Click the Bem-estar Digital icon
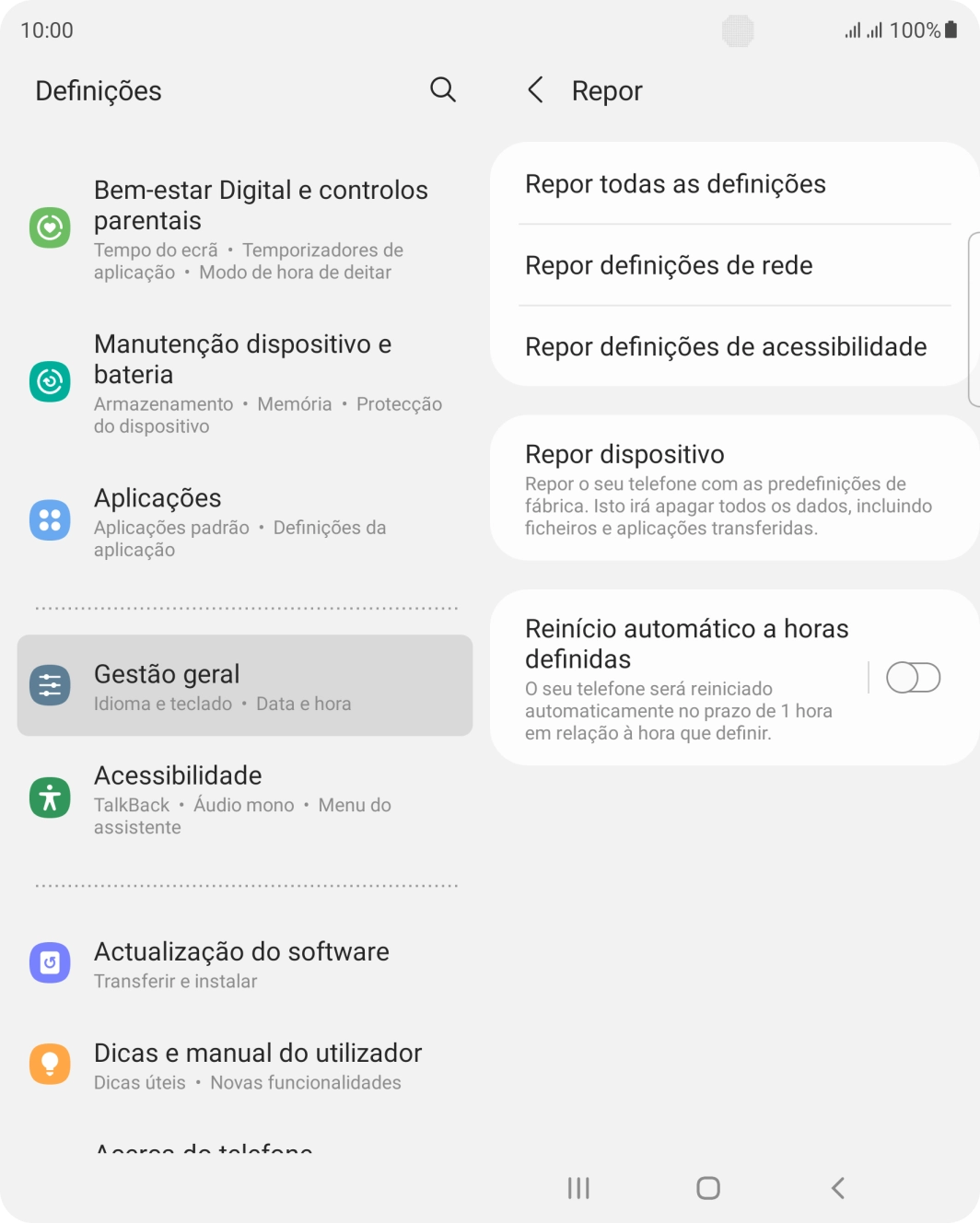Viewport: 980px width, 1223px height. point(51,227)
